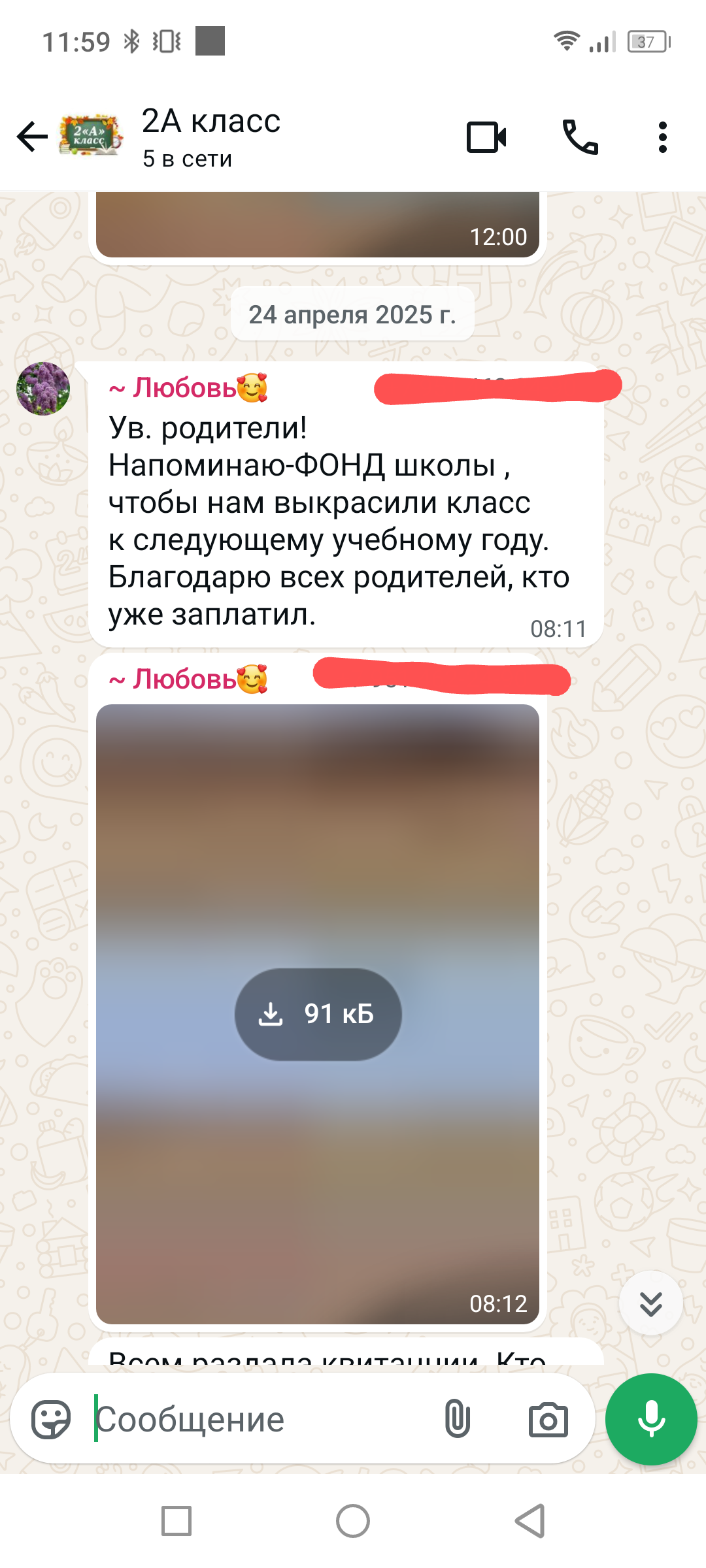The image size is (706, 1568).
Task: Open 2А класс group info header
Action: [x=211, y=137]
